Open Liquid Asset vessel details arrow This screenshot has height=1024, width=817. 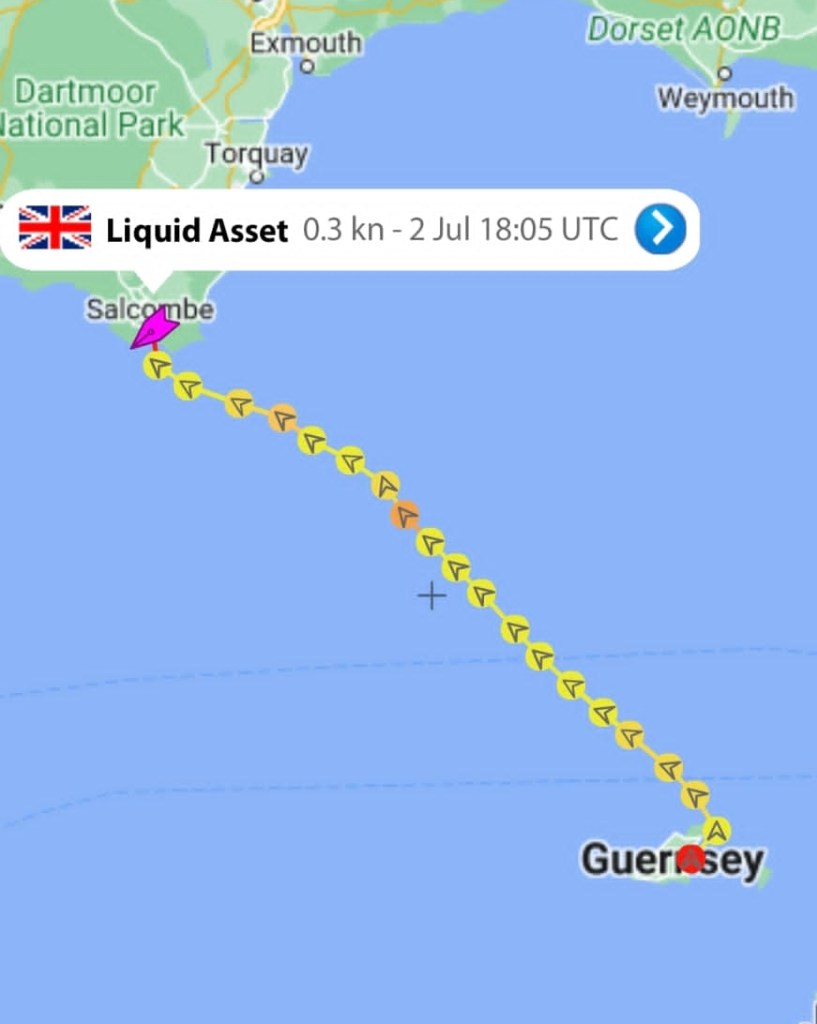pyautogui.click(x=660, y=230)
